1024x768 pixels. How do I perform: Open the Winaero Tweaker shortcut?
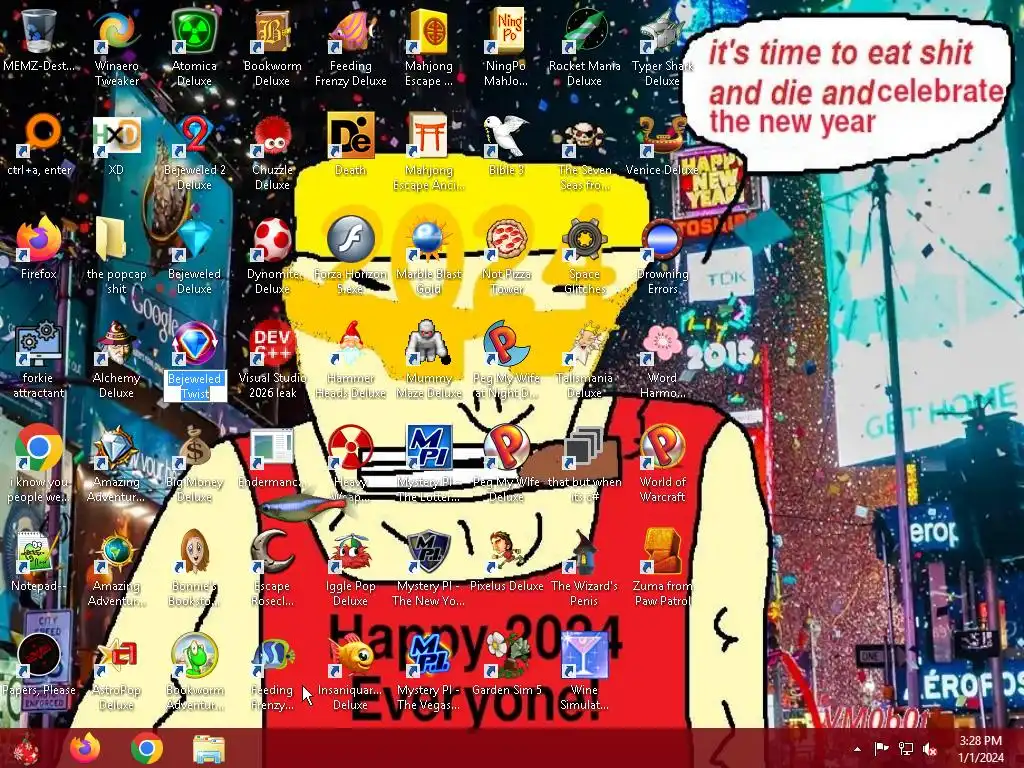coord(117,33)
